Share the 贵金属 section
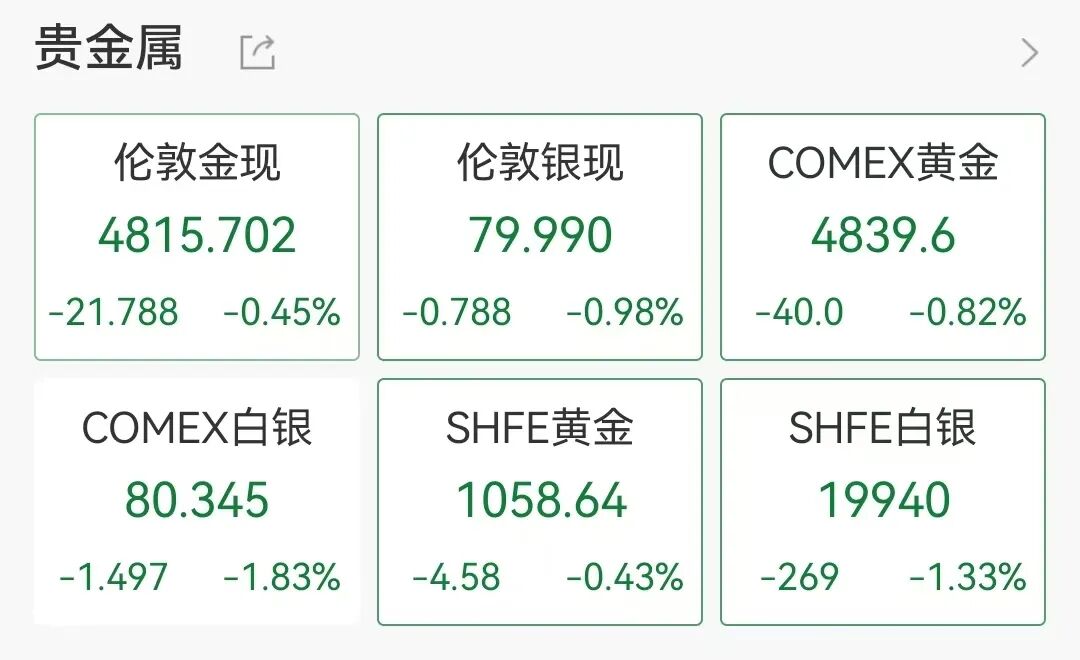This screenshot has width=1080, height=660. tap(257, 52)
